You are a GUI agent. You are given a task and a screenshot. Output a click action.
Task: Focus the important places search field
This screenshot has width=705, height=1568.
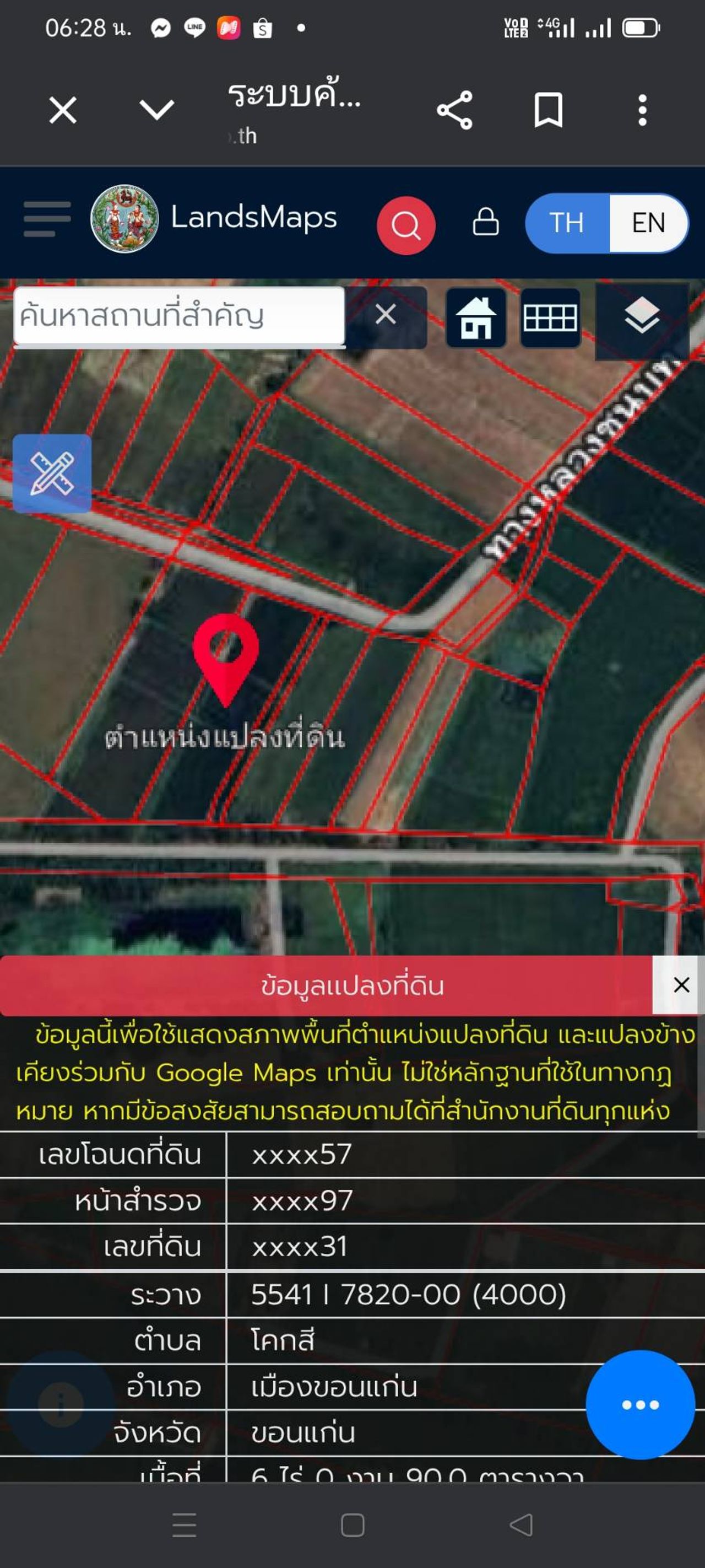coord(179,316)
